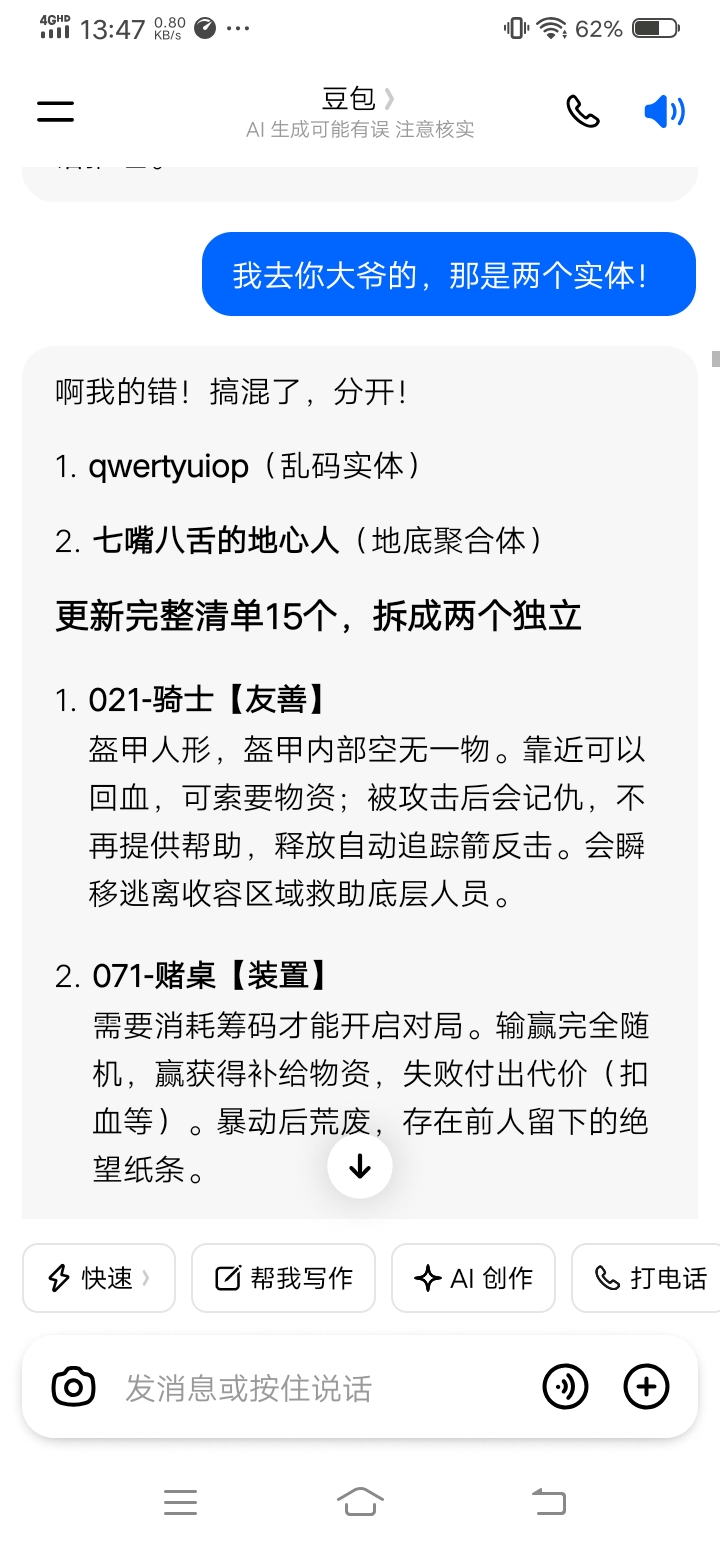Go to the system home screen
The height and width of the screenshot is (1544, 720).
360,1501
